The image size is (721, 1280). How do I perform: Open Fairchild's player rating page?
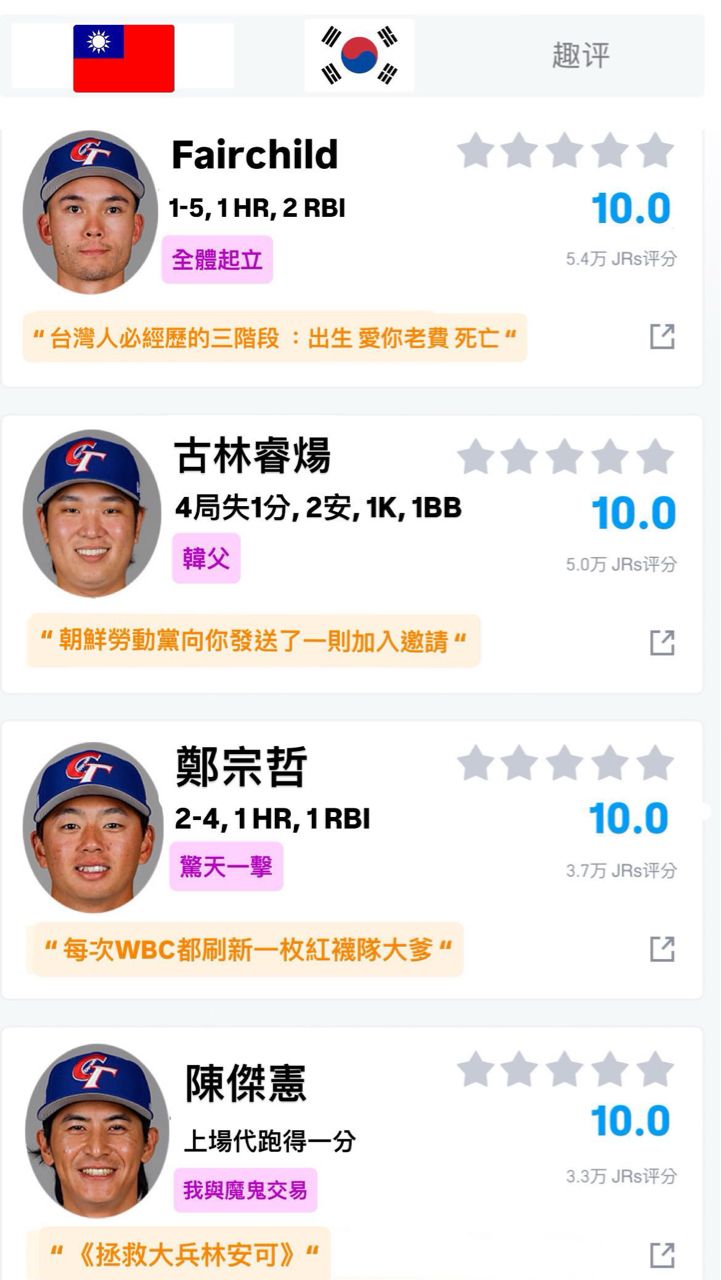click(x=255, y=155)
